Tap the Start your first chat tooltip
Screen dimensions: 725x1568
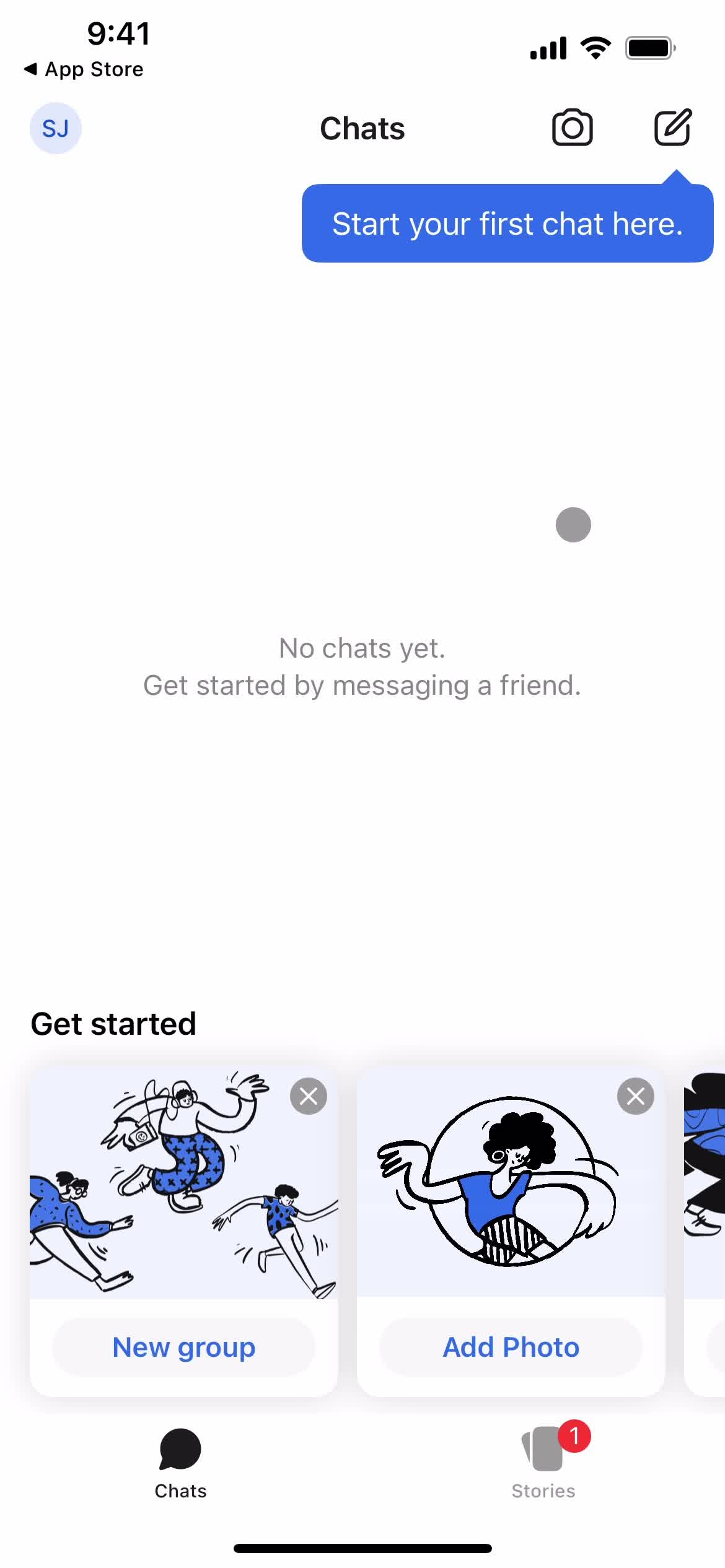pos(507,223)
